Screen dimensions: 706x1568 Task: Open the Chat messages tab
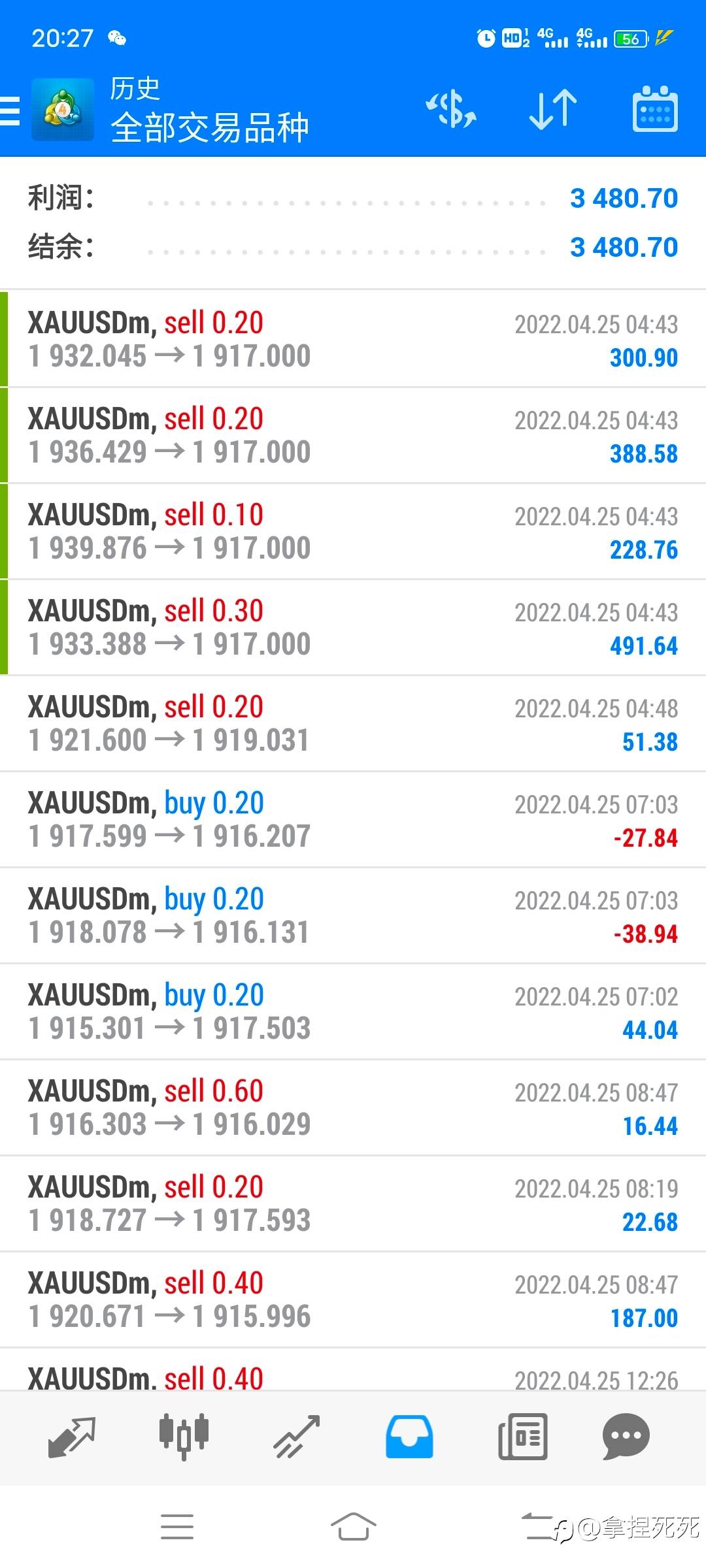click(626, 1437)
